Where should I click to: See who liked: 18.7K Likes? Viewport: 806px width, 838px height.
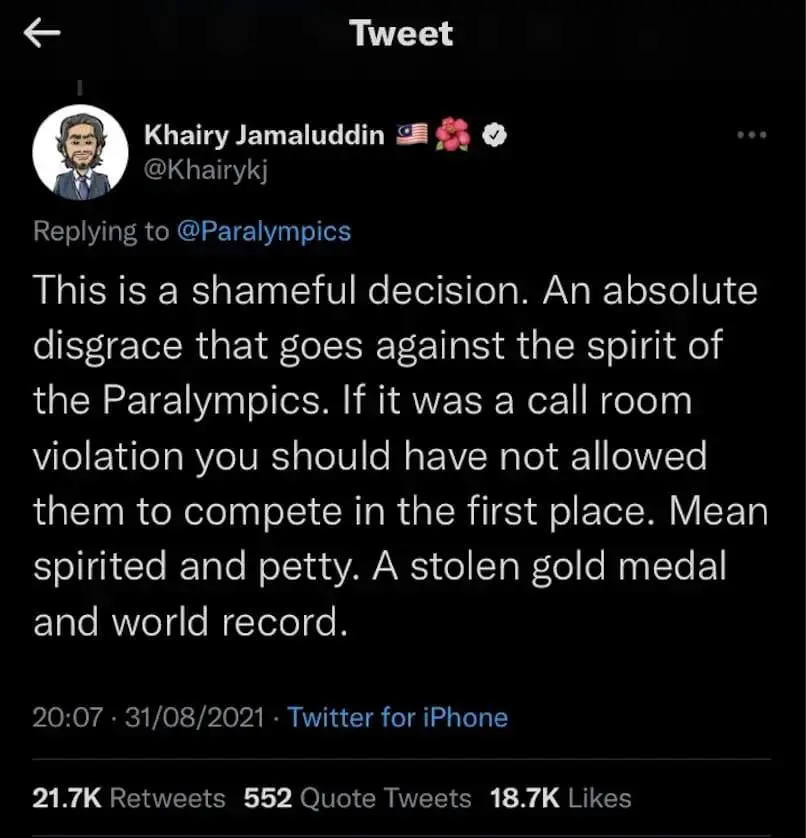[x=560, y=798]
